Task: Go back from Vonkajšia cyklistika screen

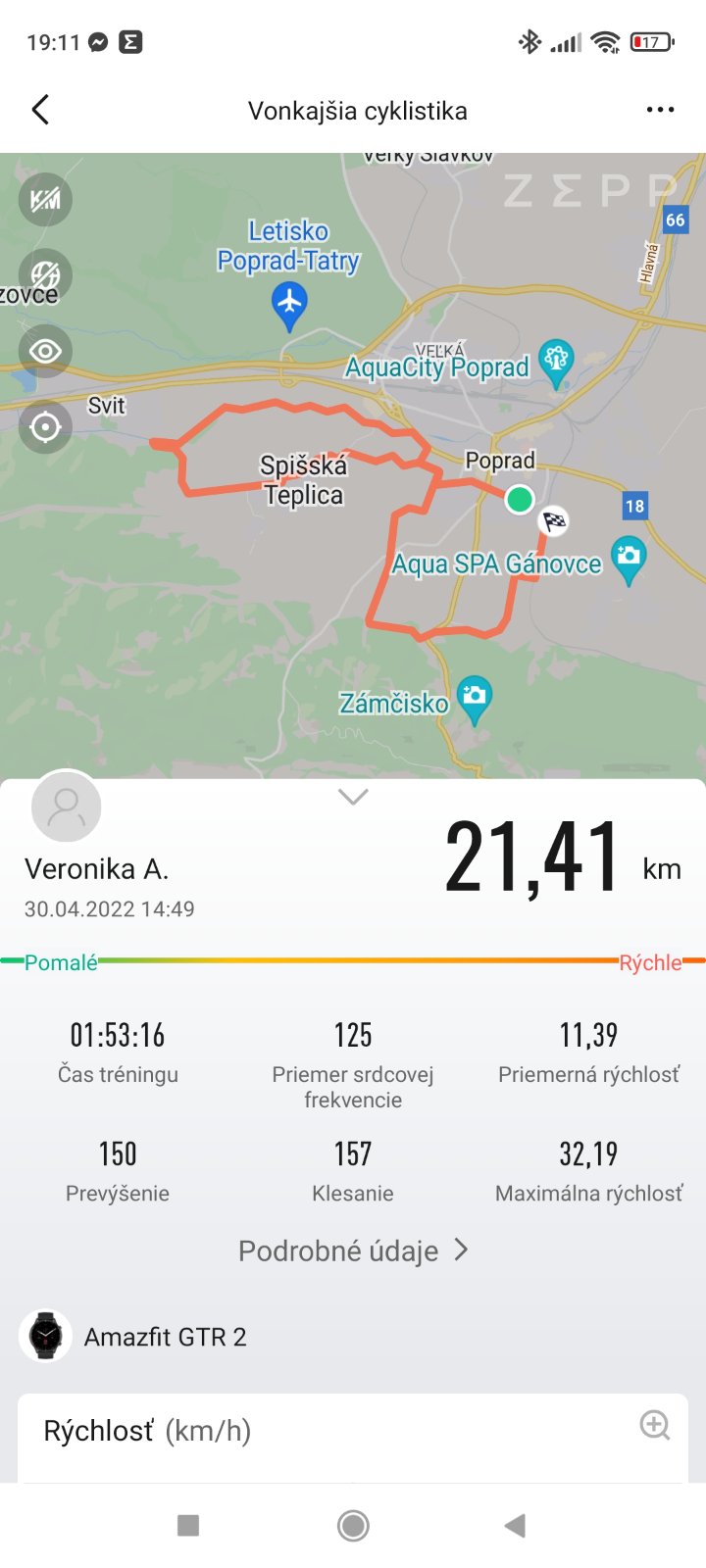Action: click(x=40, y=110)
